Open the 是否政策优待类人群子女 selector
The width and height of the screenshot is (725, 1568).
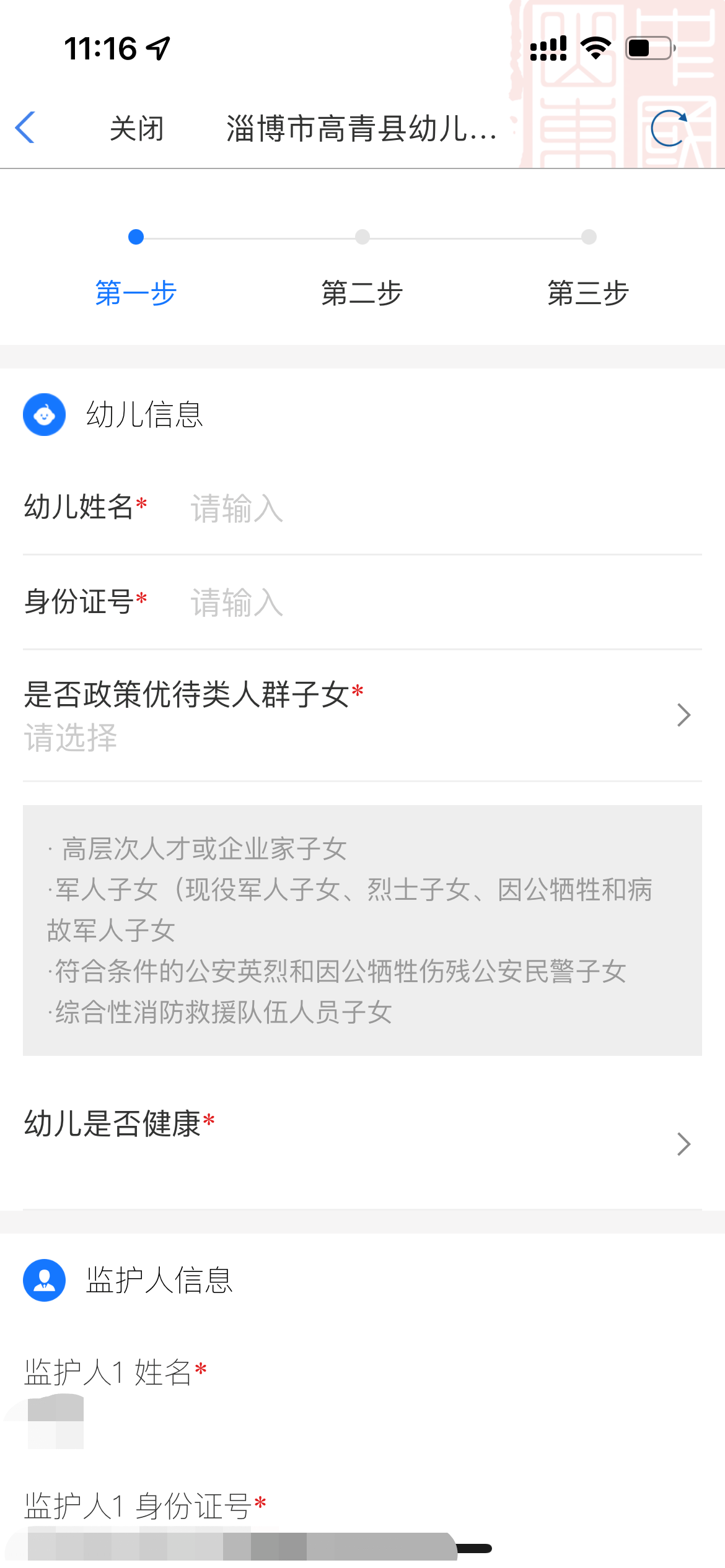pos(362,715)
